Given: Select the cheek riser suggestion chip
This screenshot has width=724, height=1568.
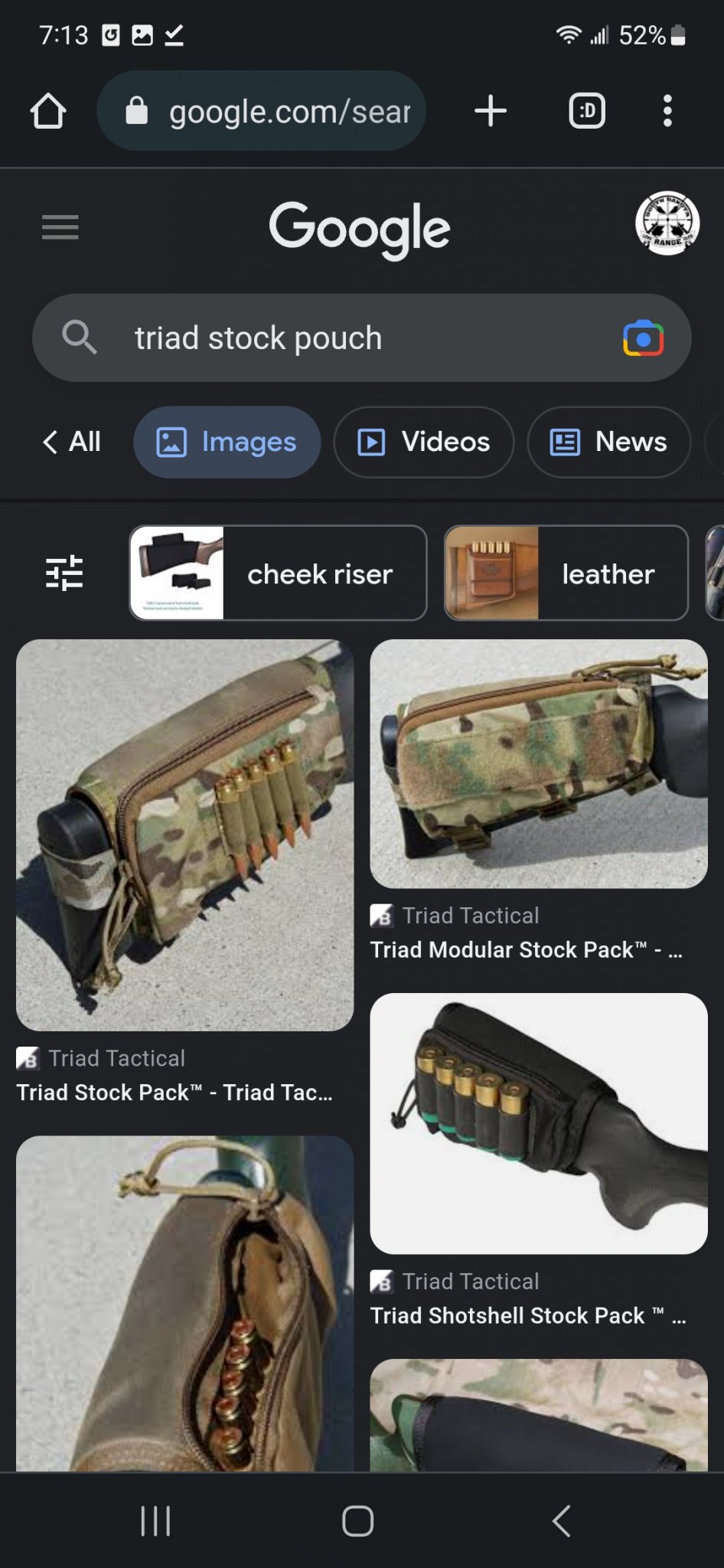Looking at the screenshot, I should (278, 573).
